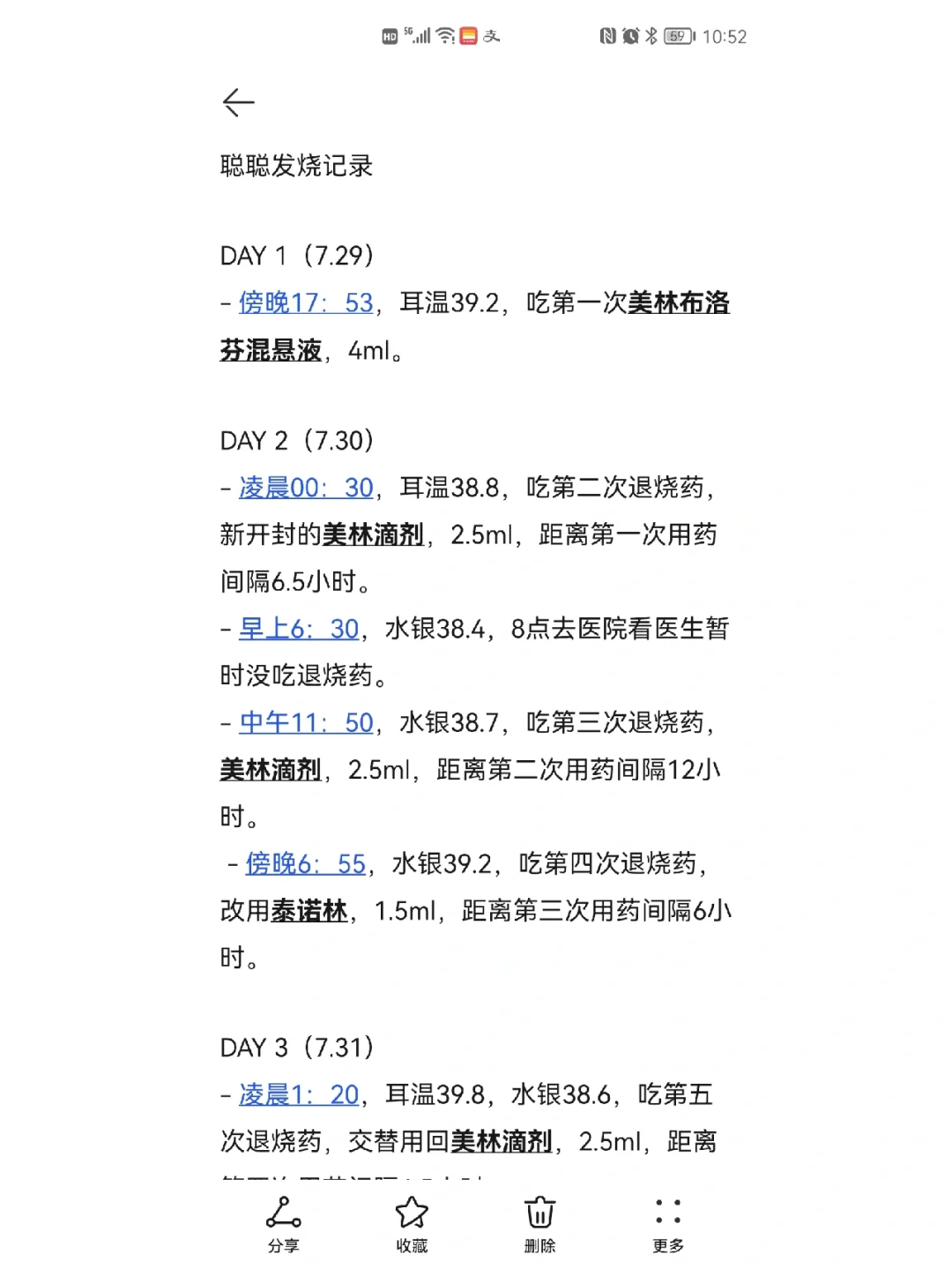952x1269 pixels.
Task: Delete this note
Action: click(539, 1222)
